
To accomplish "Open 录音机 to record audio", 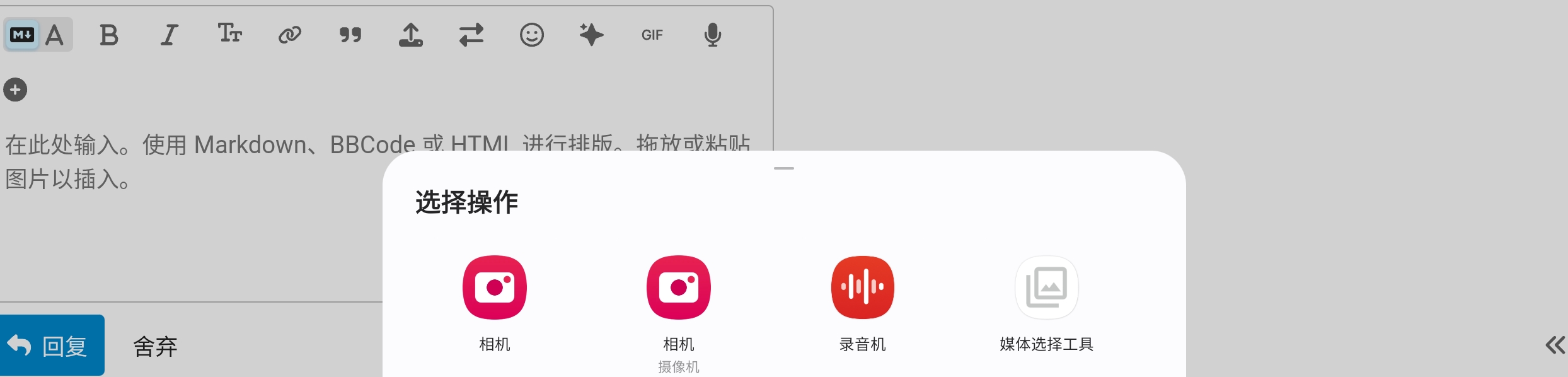I will [x=862, y=287].
